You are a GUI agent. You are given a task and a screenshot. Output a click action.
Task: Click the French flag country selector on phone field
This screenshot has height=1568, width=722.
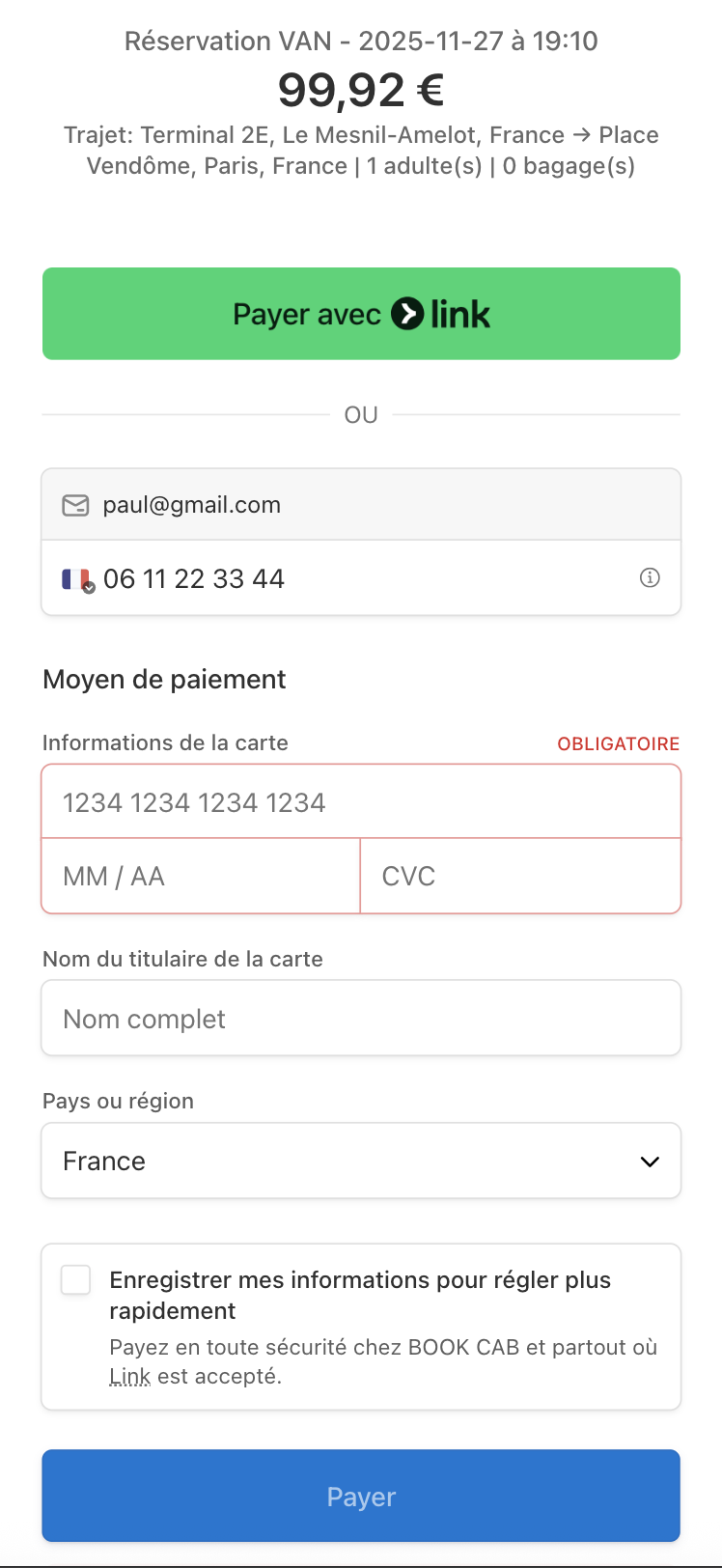coord(76,577)
